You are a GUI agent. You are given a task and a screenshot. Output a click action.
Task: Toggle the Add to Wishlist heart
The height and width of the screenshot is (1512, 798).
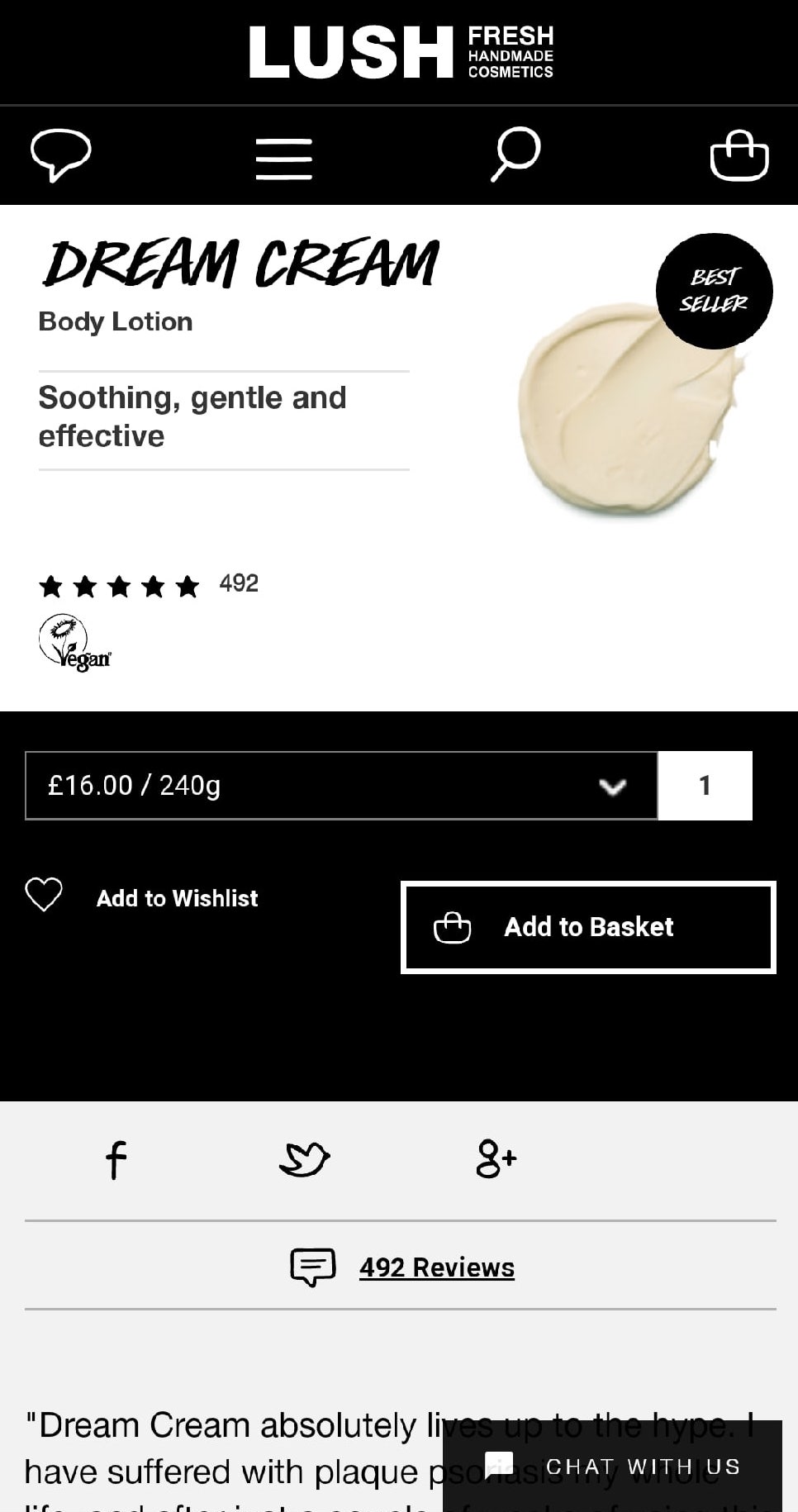tap(42, 894)
